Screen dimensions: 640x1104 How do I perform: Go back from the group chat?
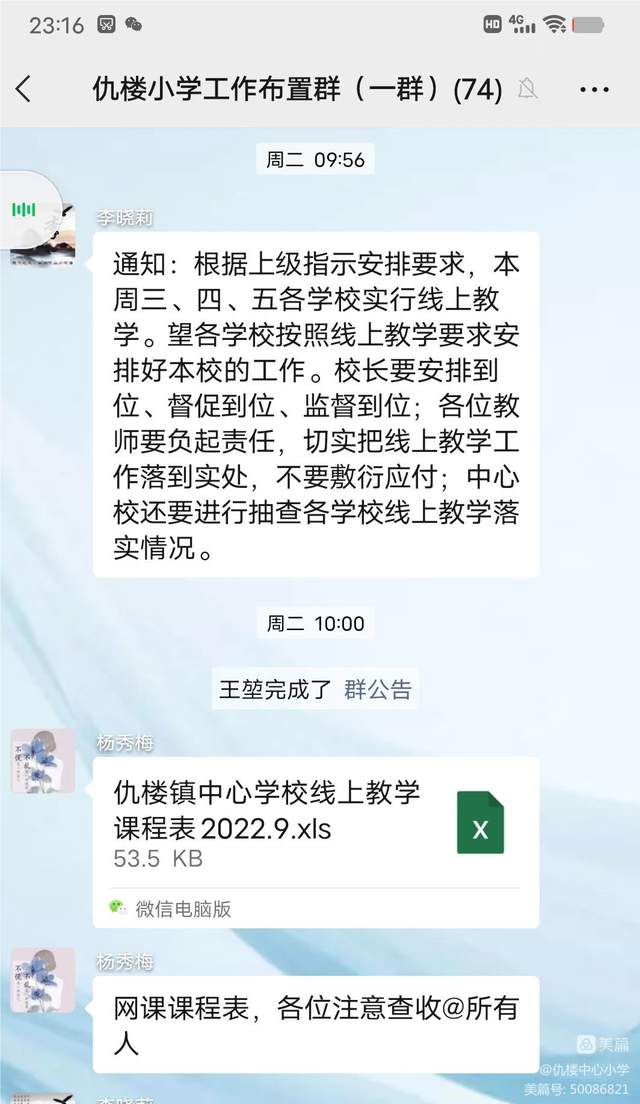[x=24, y=90]
